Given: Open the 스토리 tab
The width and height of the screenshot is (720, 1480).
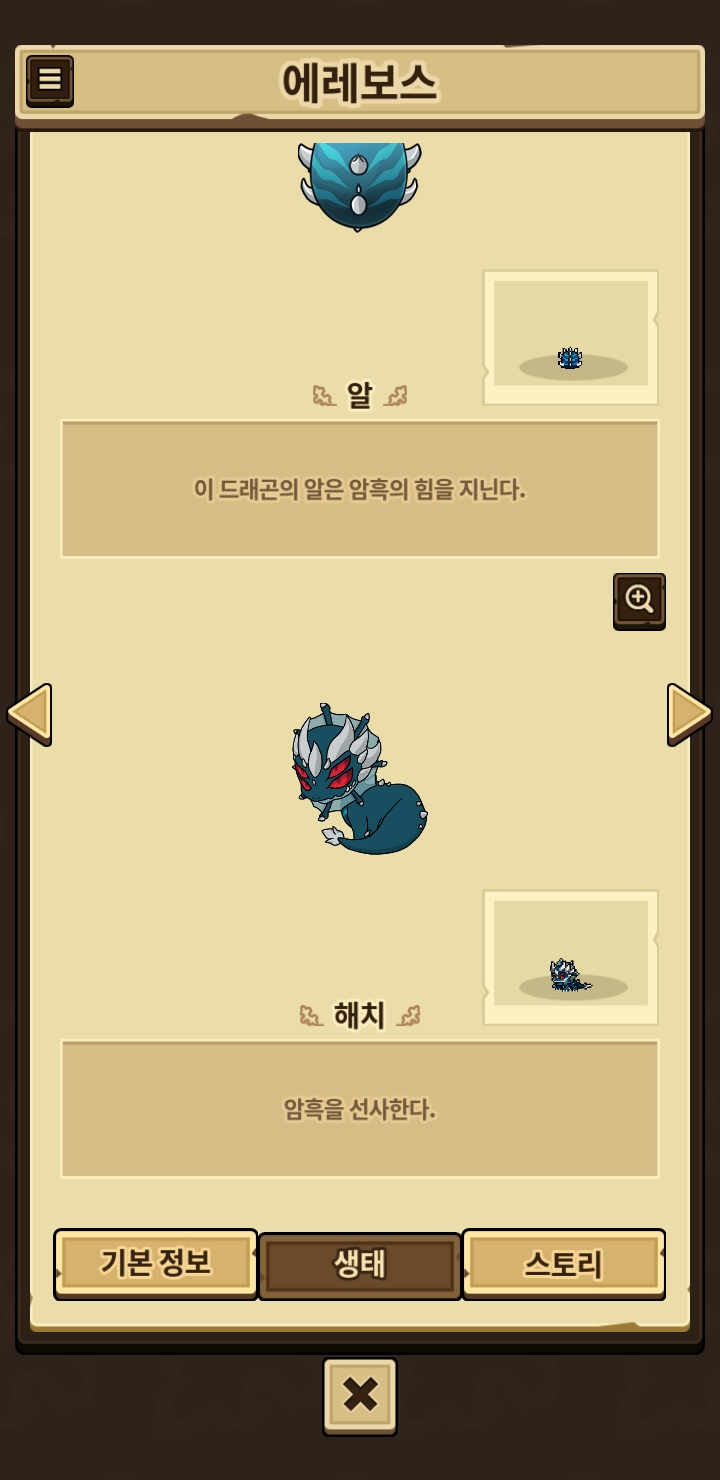Looking at the screenshot, I should tap(564, 1263).
